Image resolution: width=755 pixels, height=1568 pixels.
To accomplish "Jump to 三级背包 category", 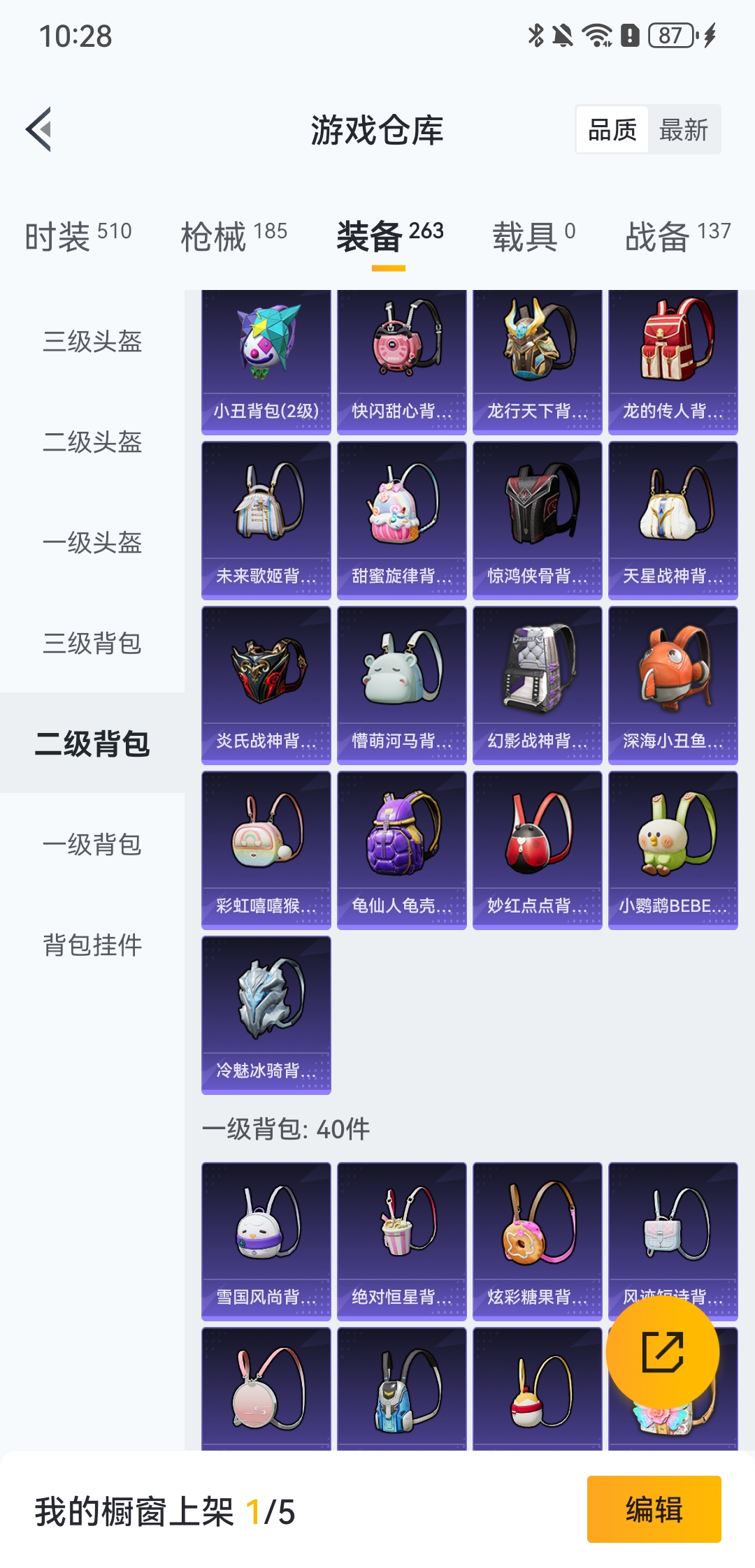I will pyautogui.click(x=92, y=644).
